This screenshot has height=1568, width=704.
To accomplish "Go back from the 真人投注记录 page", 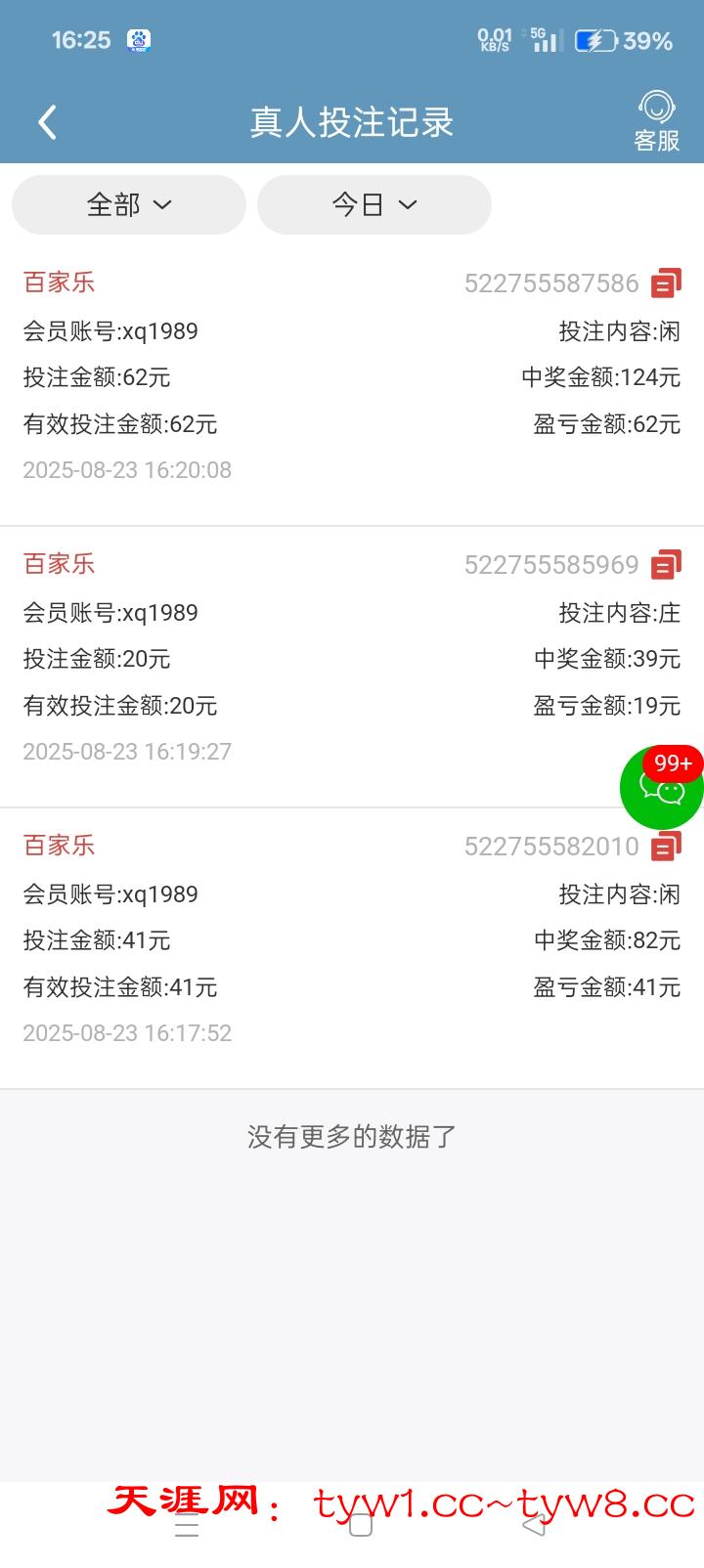I will pos(47,122).
